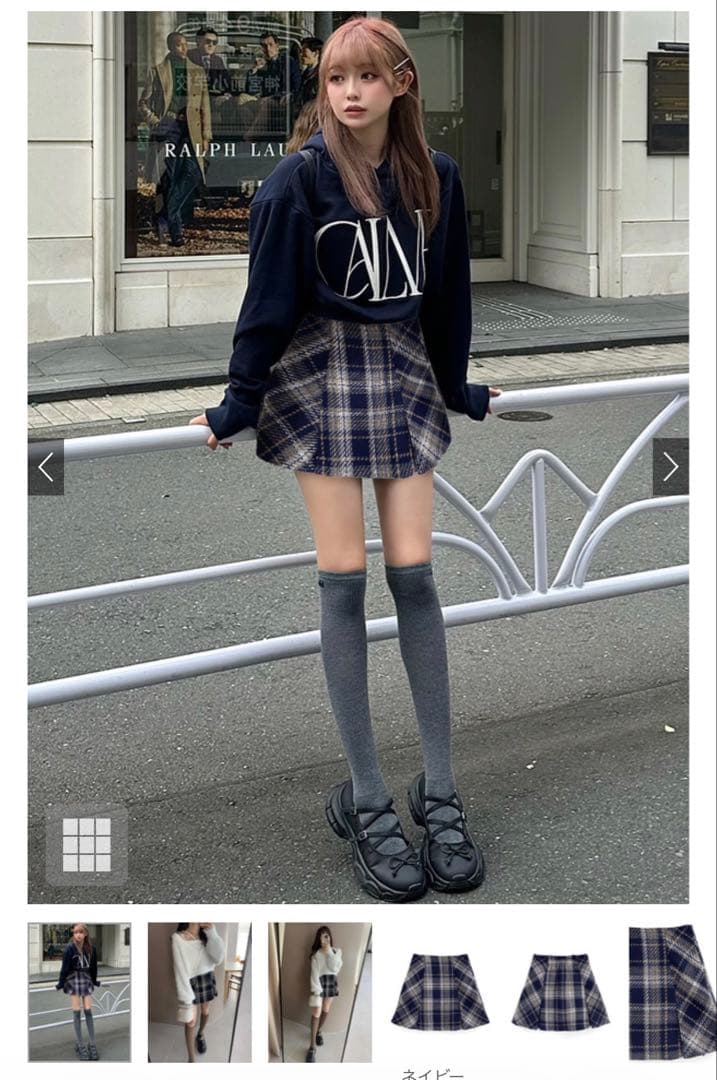717x1080 pixels.
Task: Select the street photo thumbnail with hoodie
Action: point(79,991)
